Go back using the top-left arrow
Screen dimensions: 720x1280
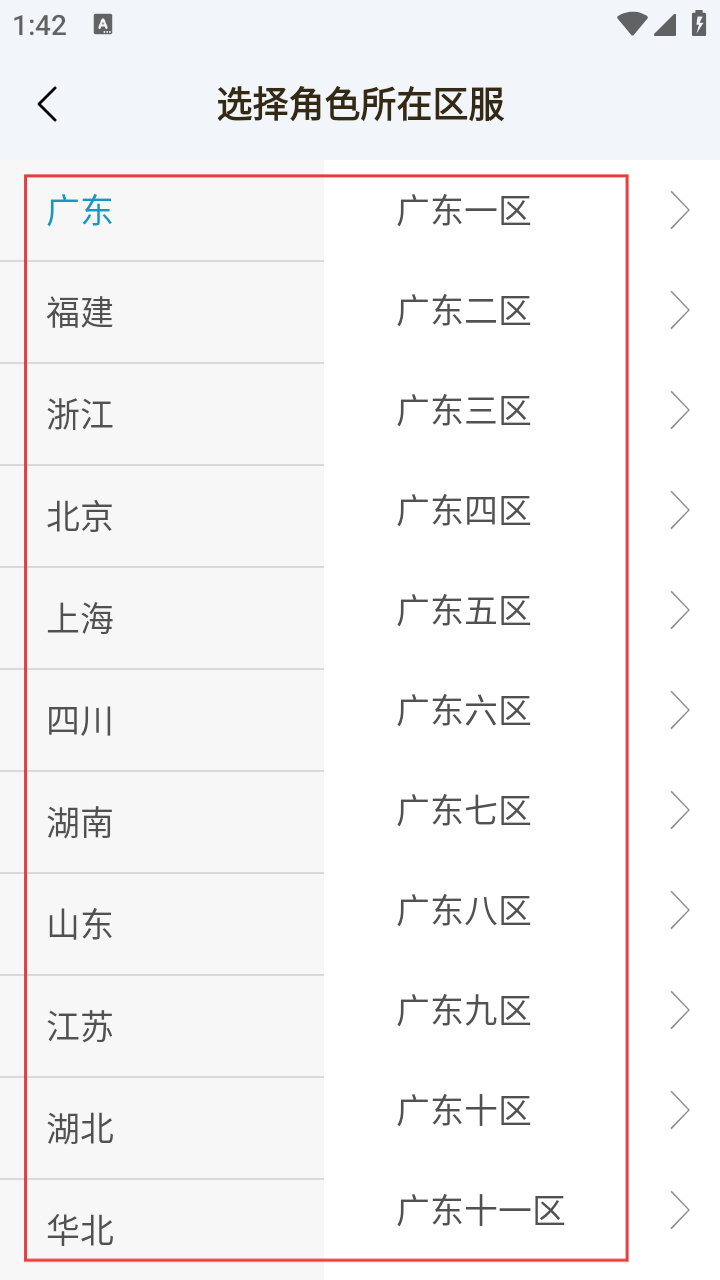pyautogui.click(x=47, y=104)
